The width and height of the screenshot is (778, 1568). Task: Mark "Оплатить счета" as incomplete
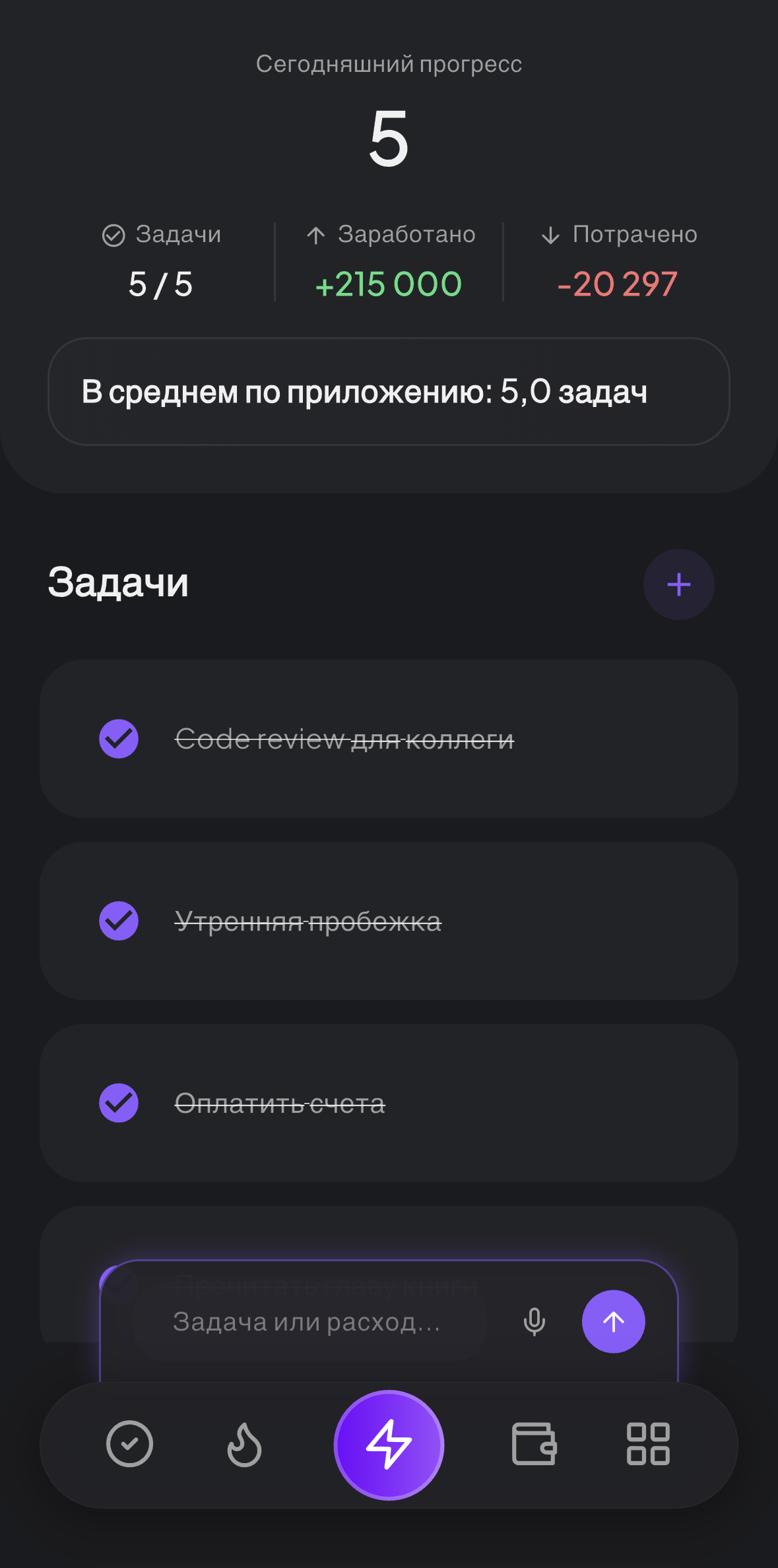click(119, 1104)
